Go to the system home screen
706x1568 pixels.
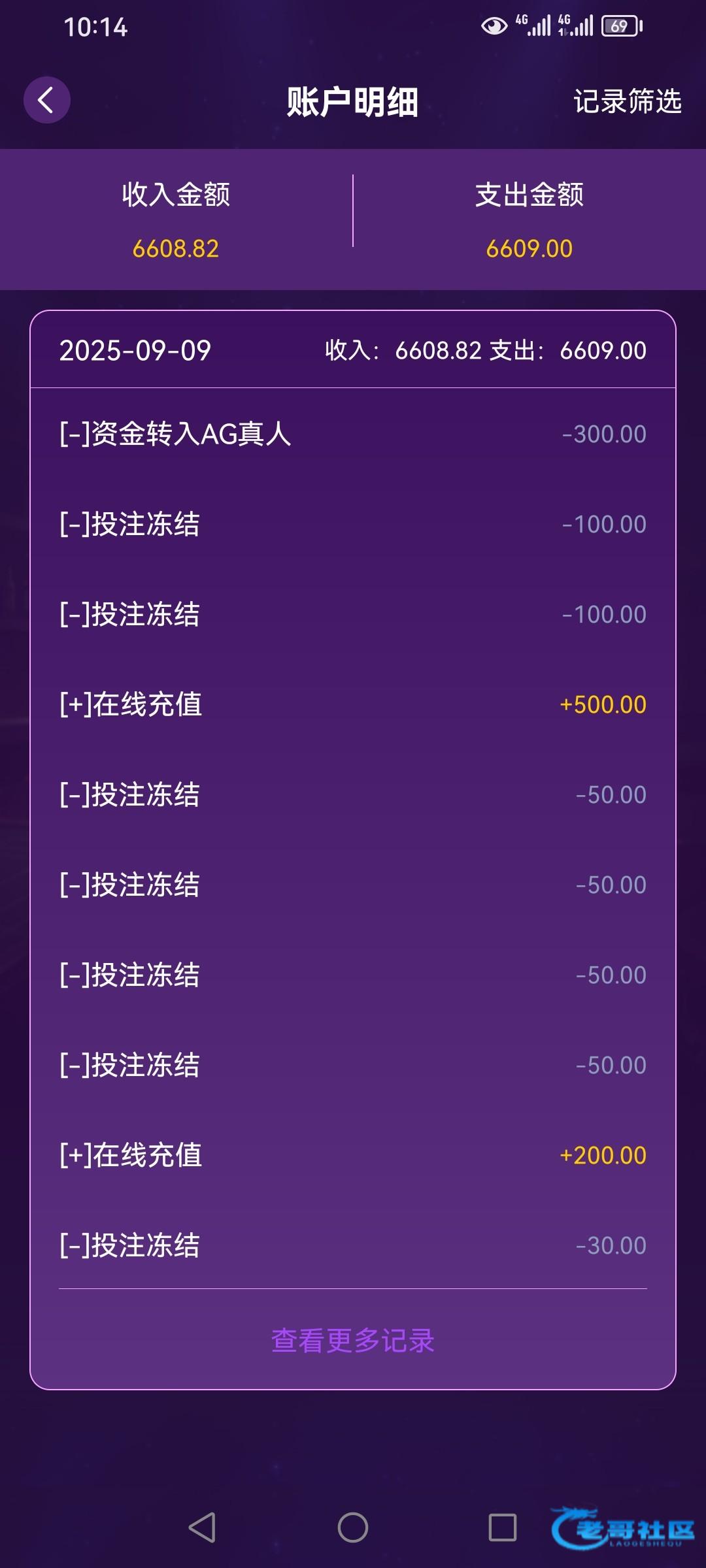point(353,1527)
